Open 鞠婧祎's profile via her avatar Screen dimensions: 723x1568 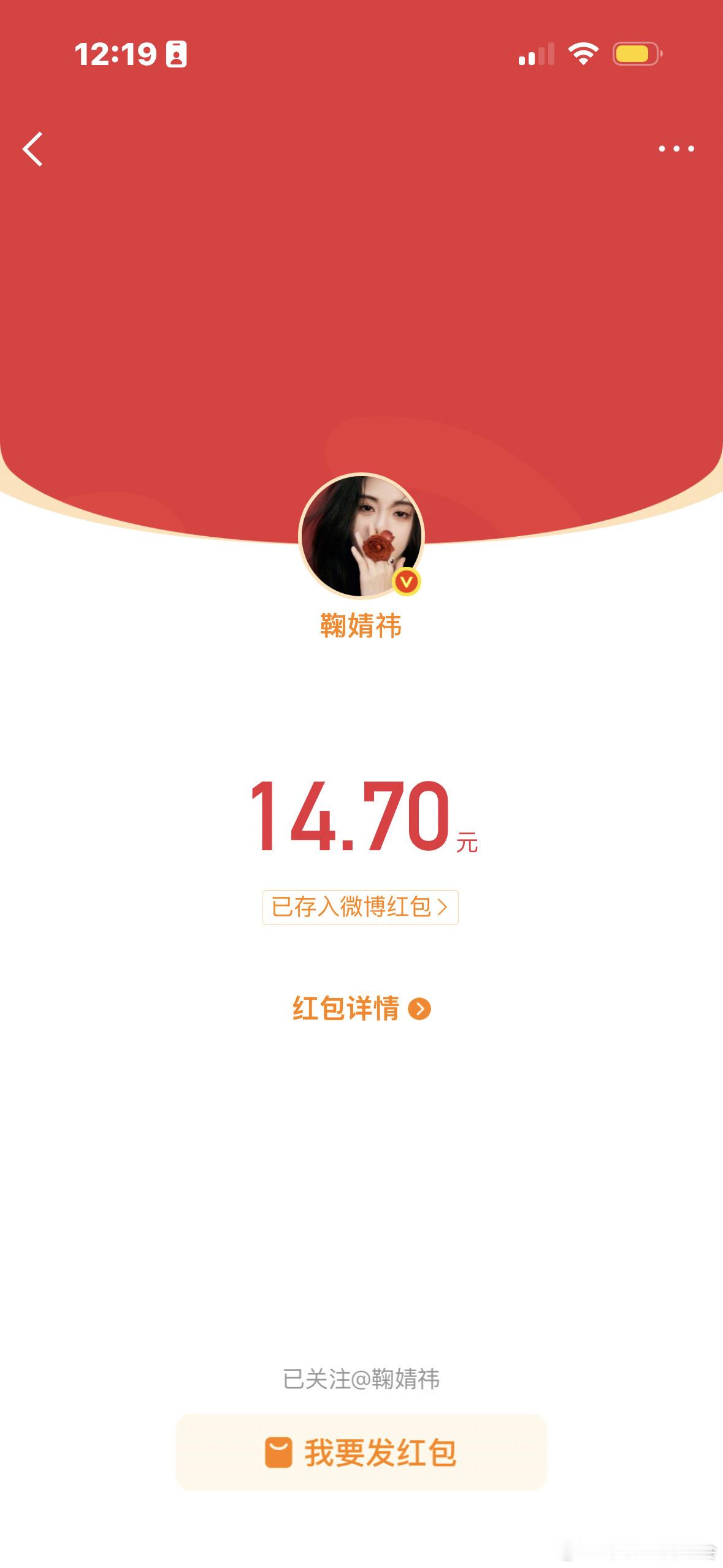[361, 537]
